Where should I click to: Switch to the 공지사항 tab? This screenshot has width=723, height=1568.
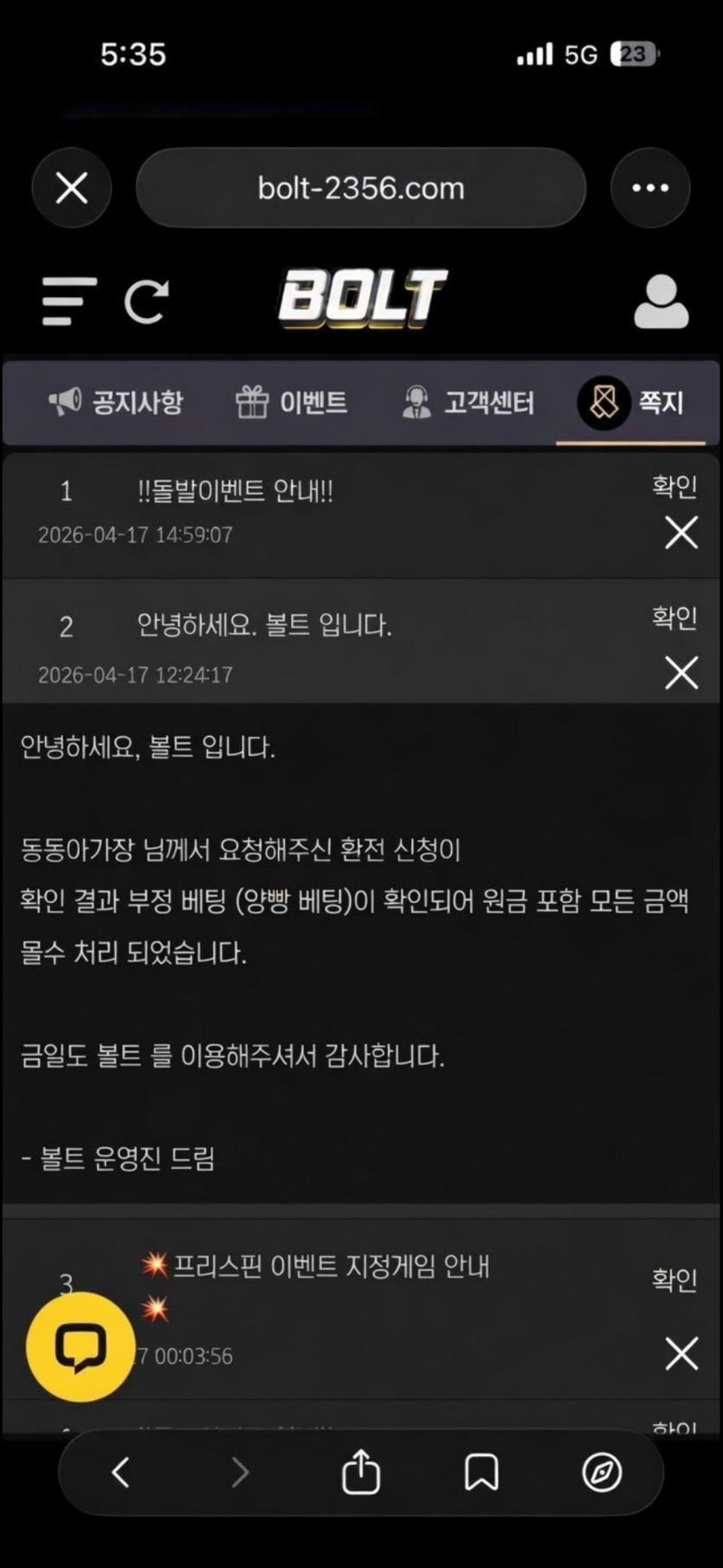coord(116,403)
